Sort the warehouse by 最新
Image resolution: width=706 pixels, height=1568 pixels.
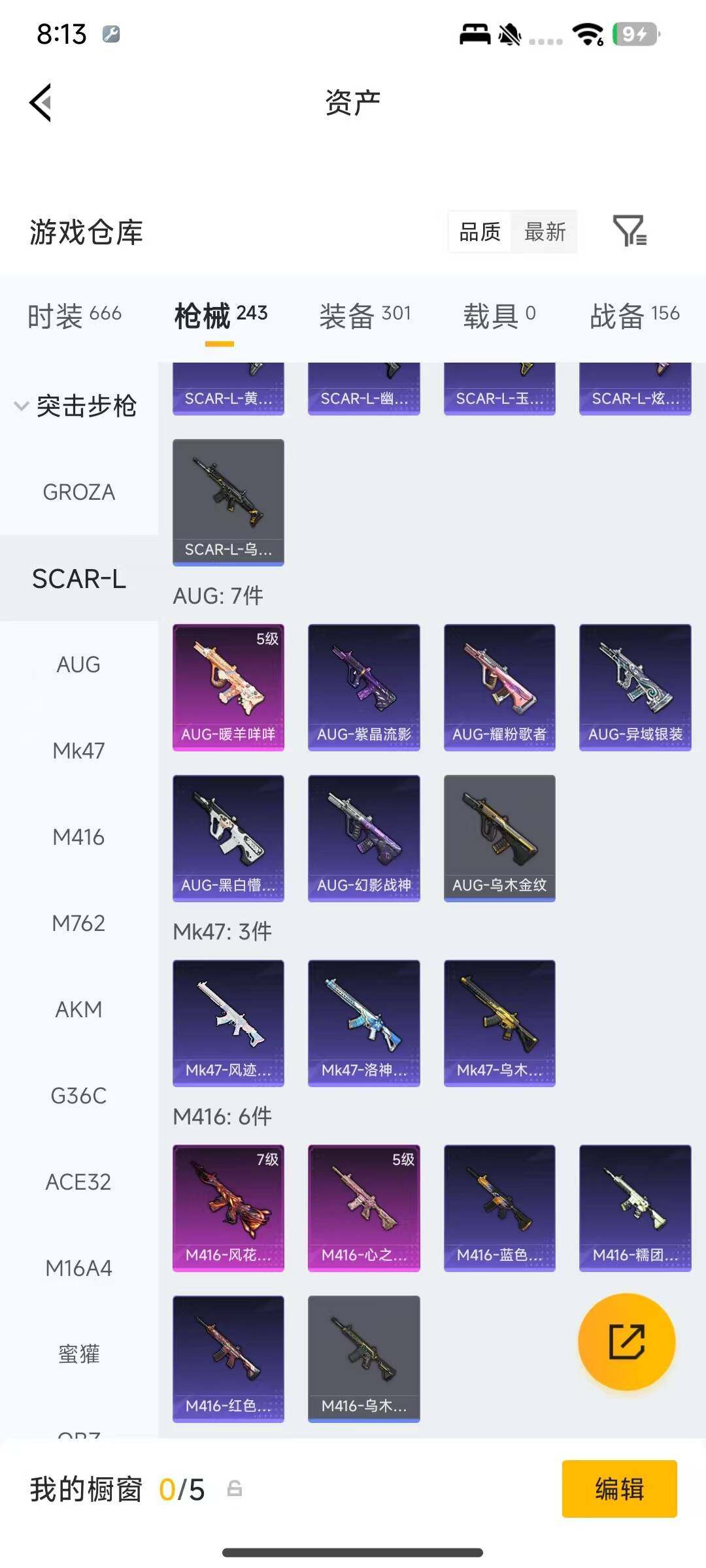(x=545, y=231)
